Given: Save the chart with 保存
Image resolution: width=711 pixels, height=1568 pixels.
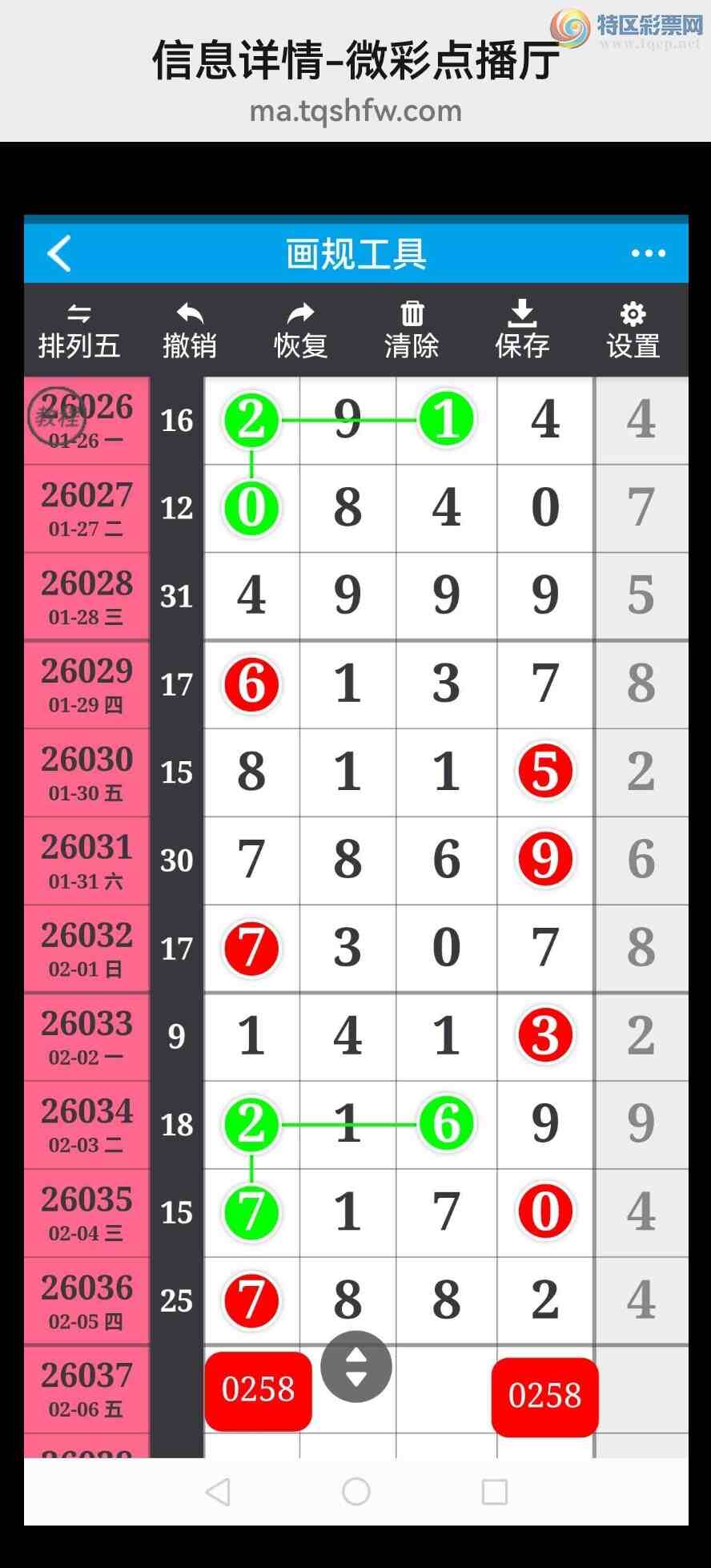Looking at the screenshot, I should 522,331.
